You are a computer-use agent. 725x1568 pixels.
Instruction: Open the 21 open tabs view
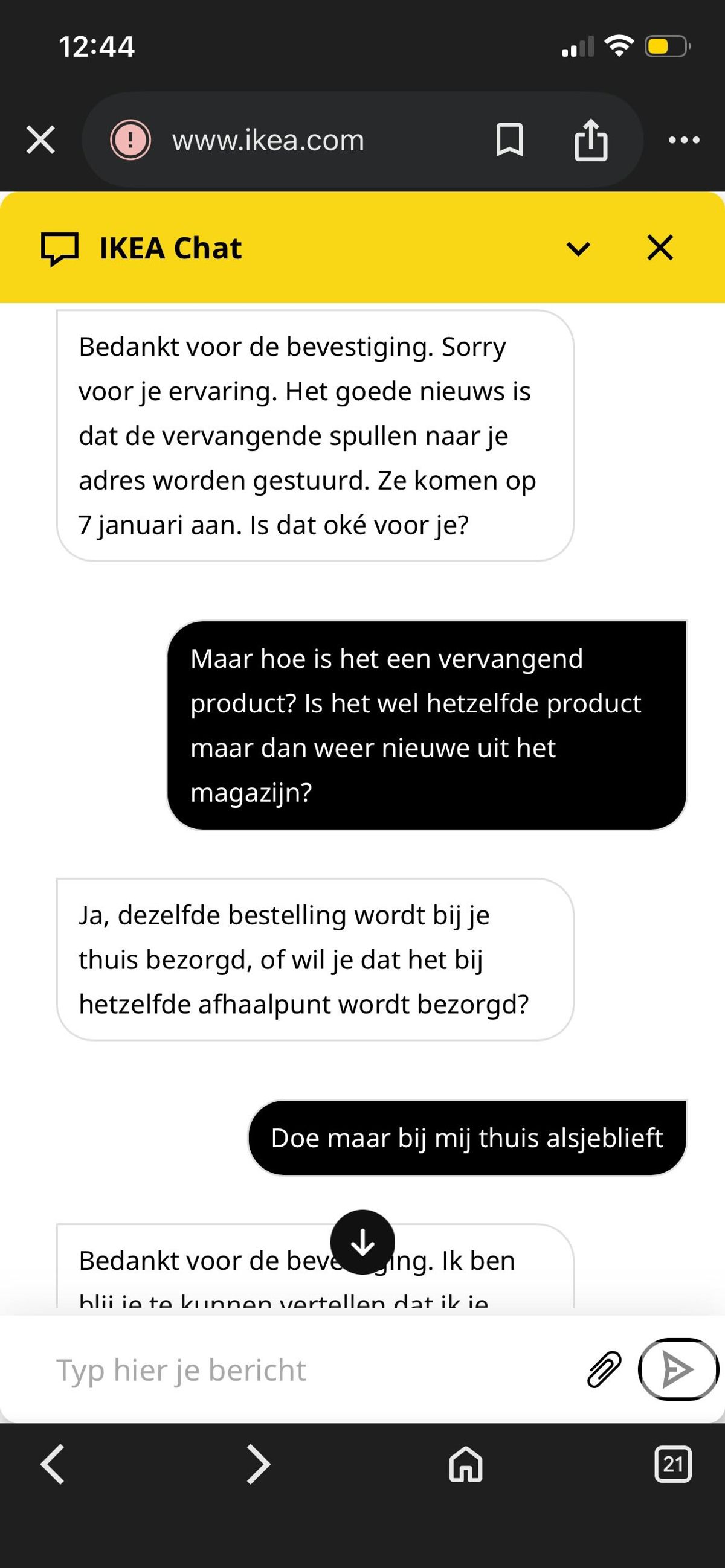pos(672,1465)
